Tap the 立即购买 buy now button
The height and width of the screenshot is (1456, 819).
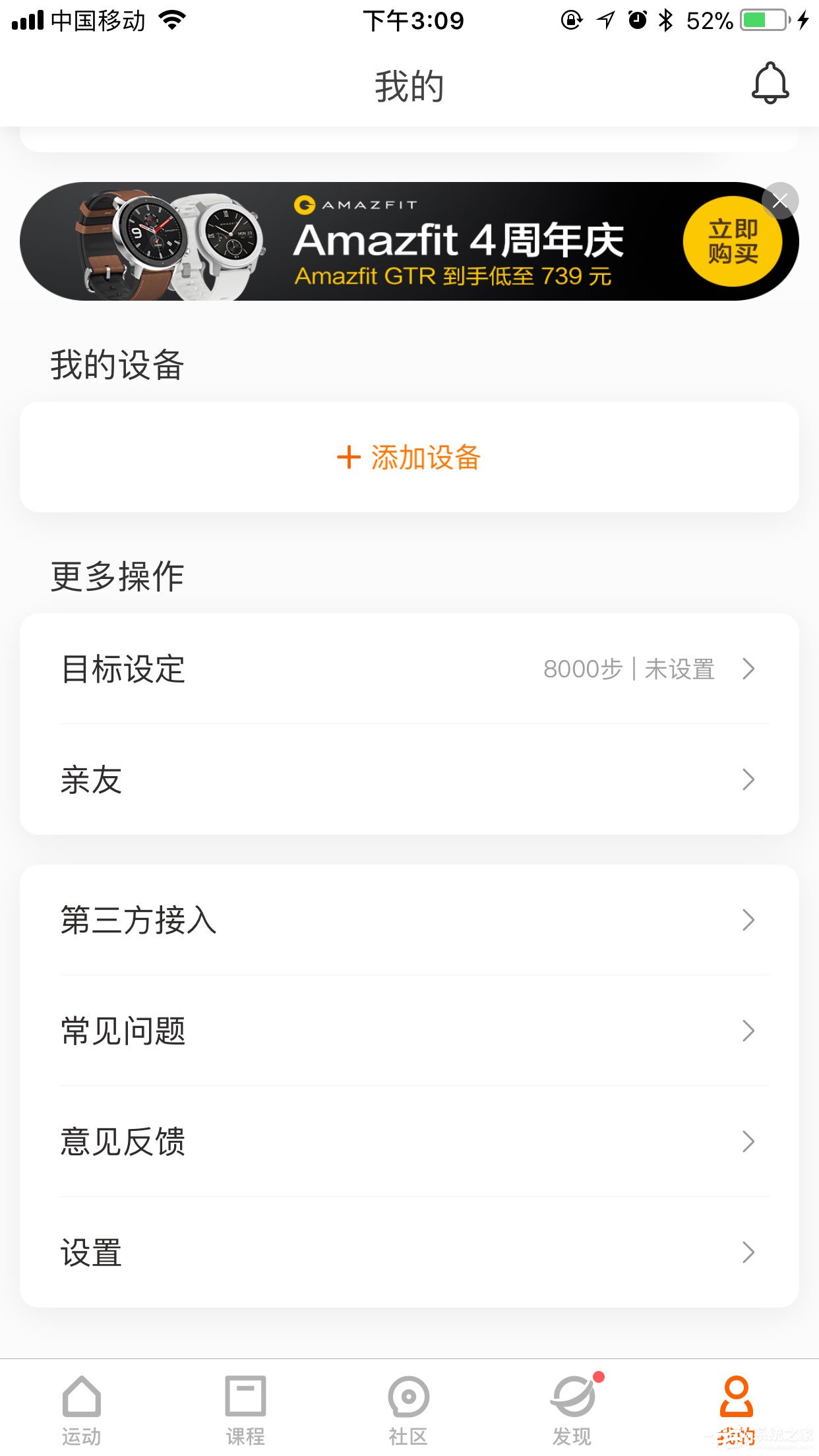pos(733,241)
